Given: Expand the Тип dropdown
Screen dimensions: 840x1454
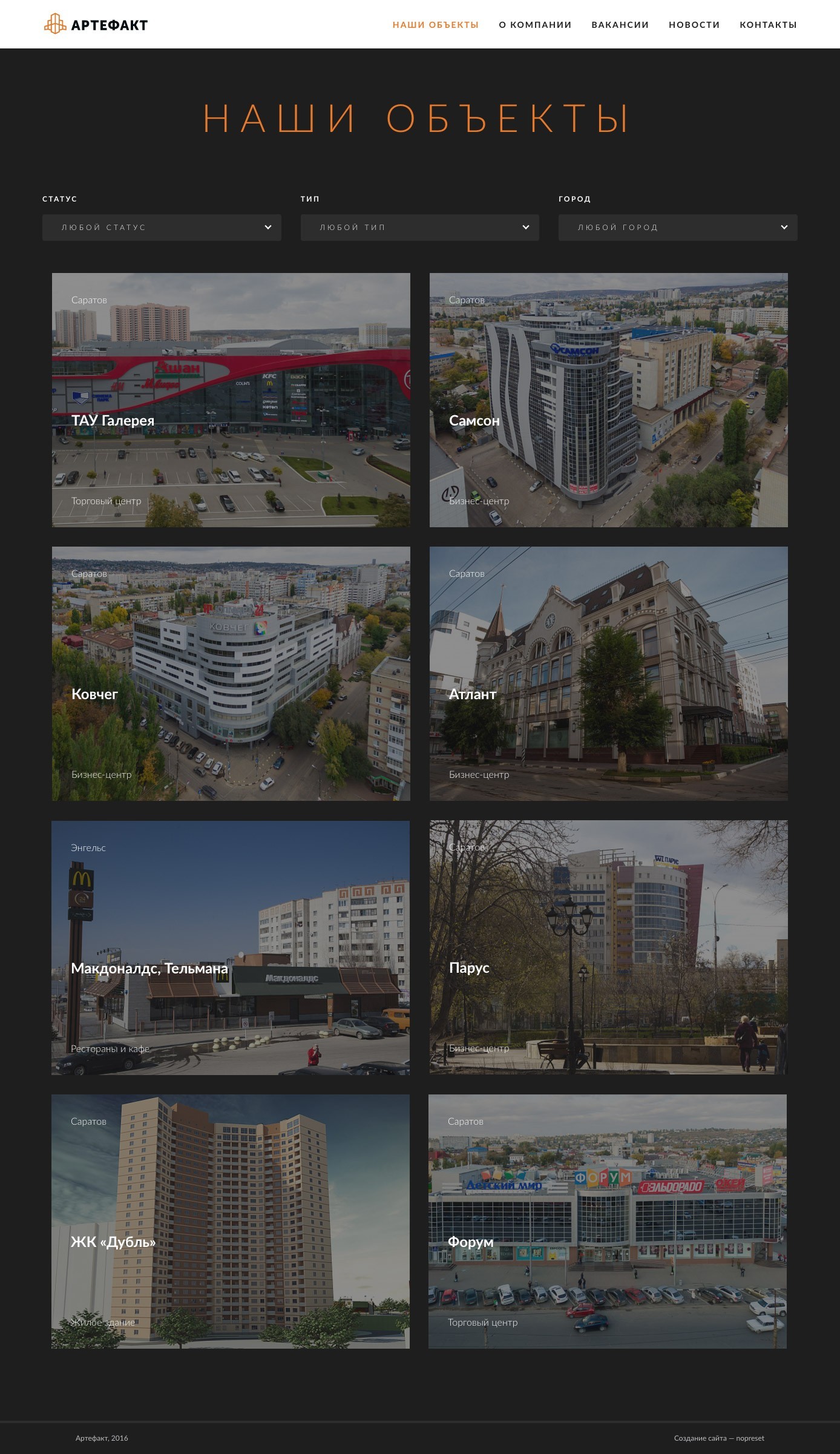Looking at the screenshot, I should pyautogui.click(x=419, y=228).
